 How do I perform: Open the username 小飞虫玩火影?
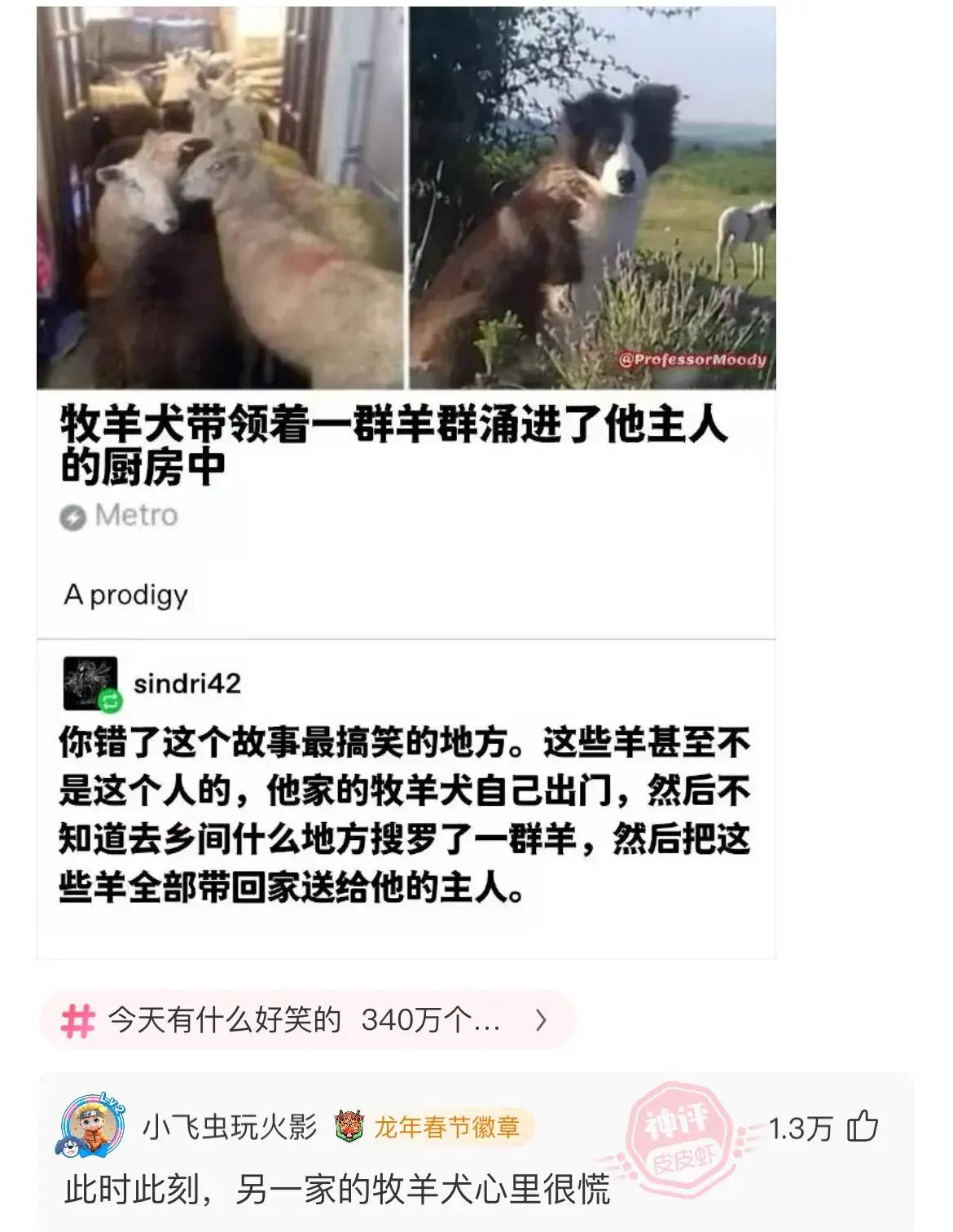[x=230, y=1128]
